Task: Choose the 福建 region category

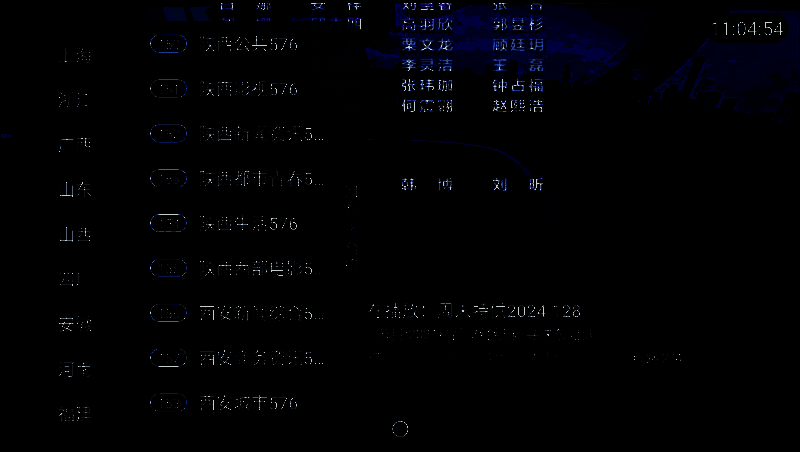Action: (75, 413)
